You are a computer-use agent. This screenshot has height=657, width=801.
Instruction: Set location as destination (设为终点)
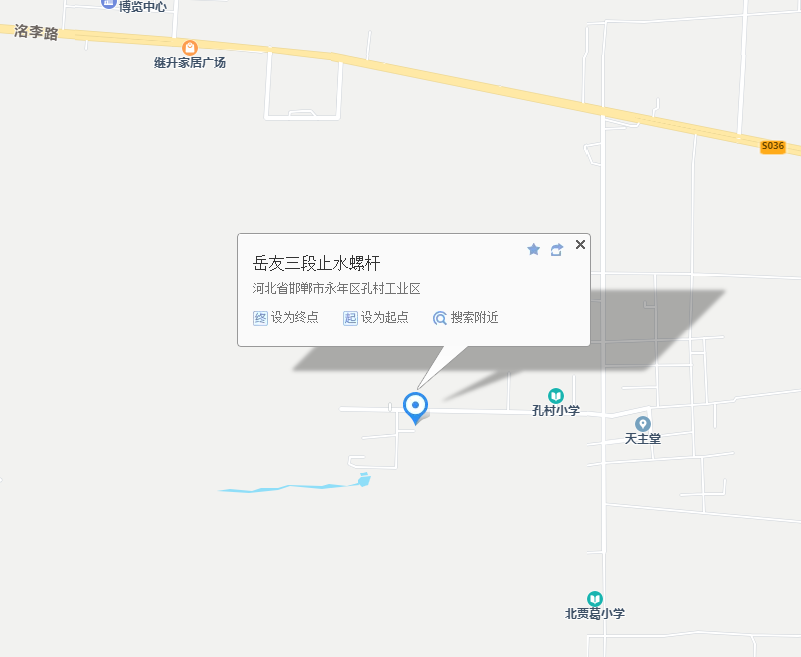(x=286, y=318)
